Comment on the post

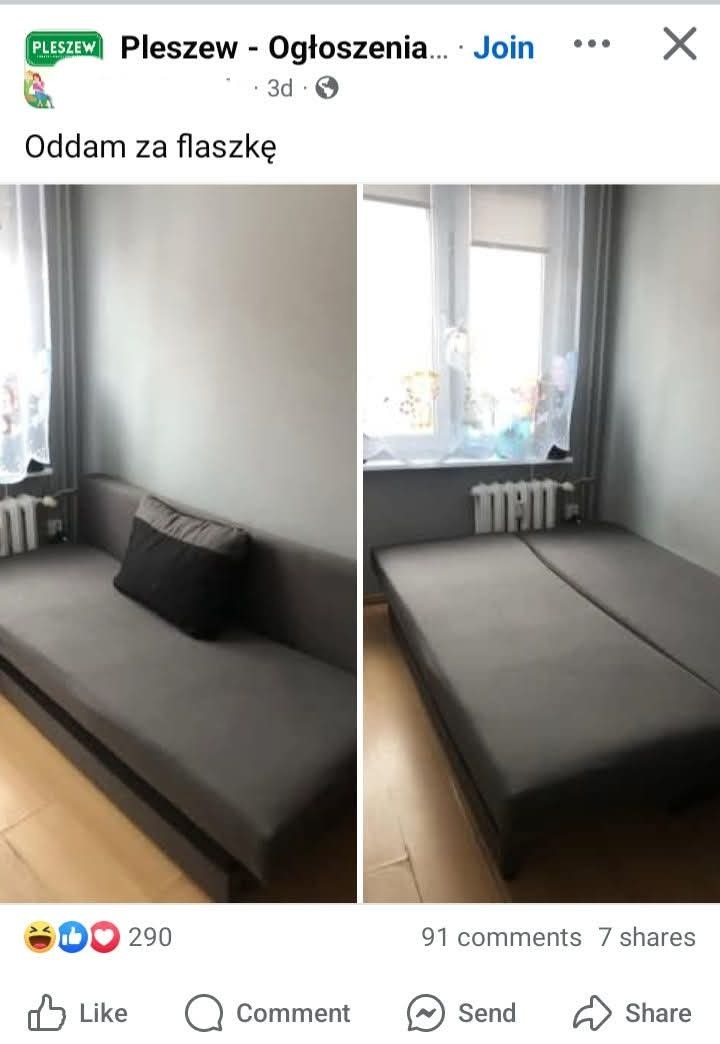268,1013
